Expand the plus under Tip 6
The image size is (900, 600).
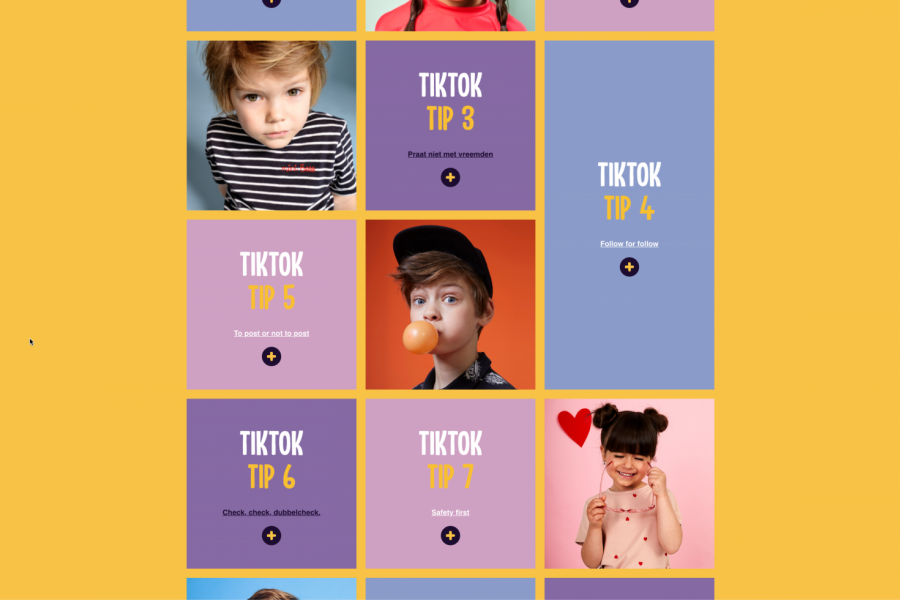click(x=271, y=536)
